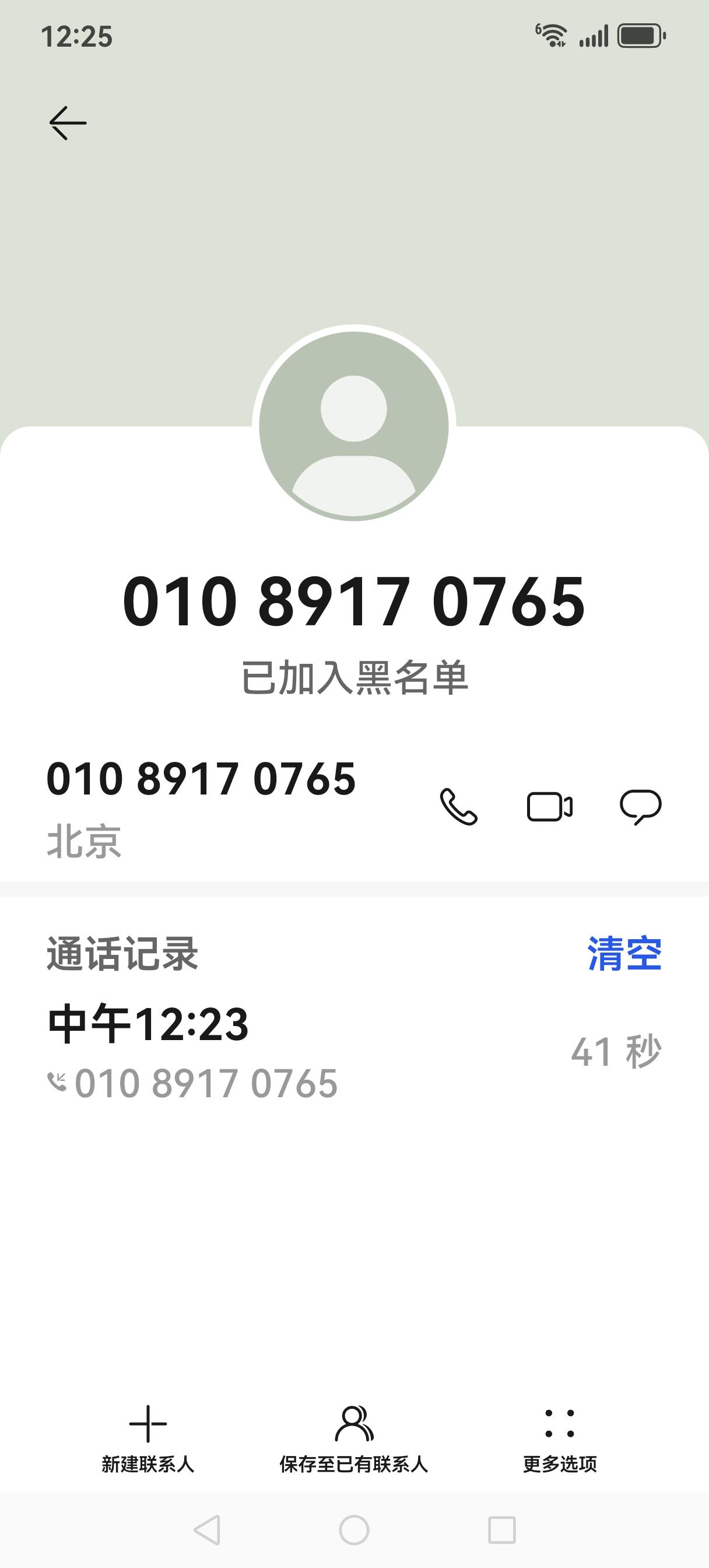Screen dimensions: 709x1568
Task: Tap the cellular signal bars icon
Action: coord(594,34)
